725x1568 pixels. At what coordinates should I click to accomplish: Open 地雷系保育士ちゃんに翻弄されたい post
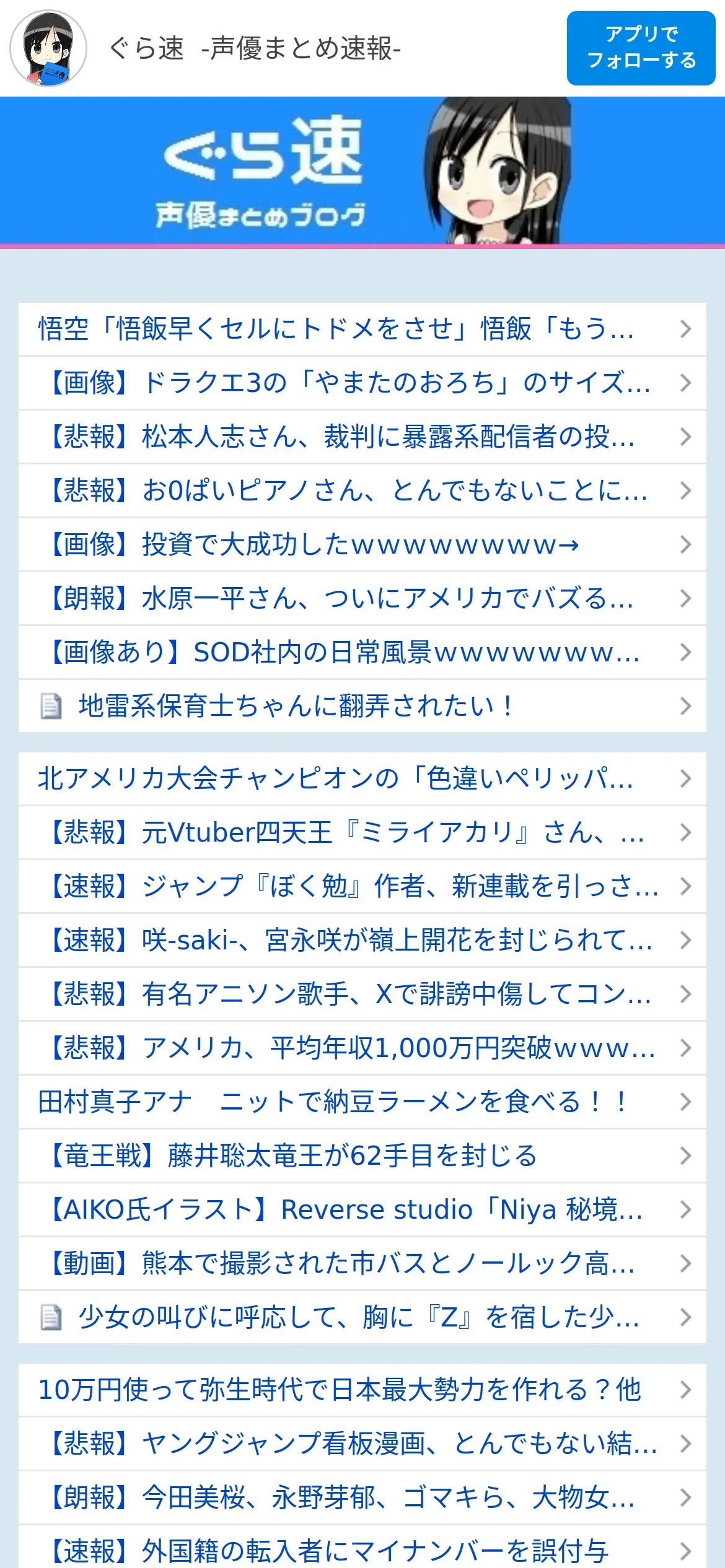click(362, 706)
